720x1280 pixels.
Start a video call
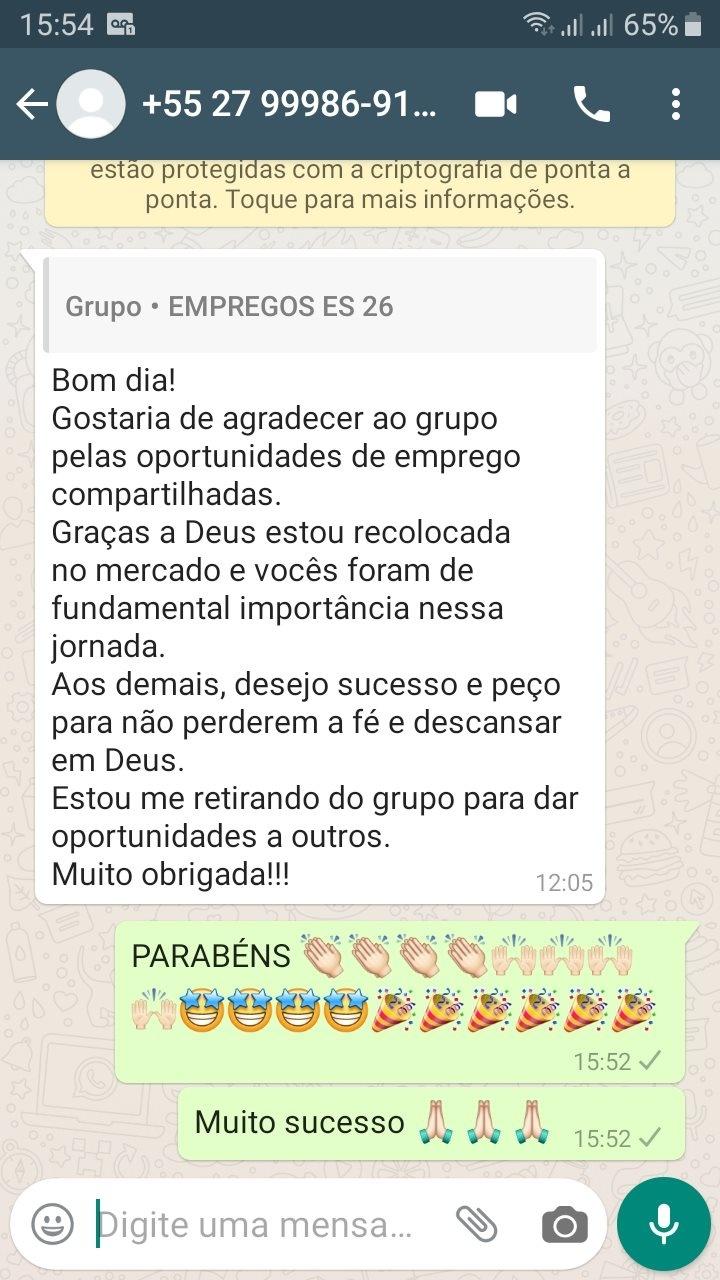tap(496, 104)
